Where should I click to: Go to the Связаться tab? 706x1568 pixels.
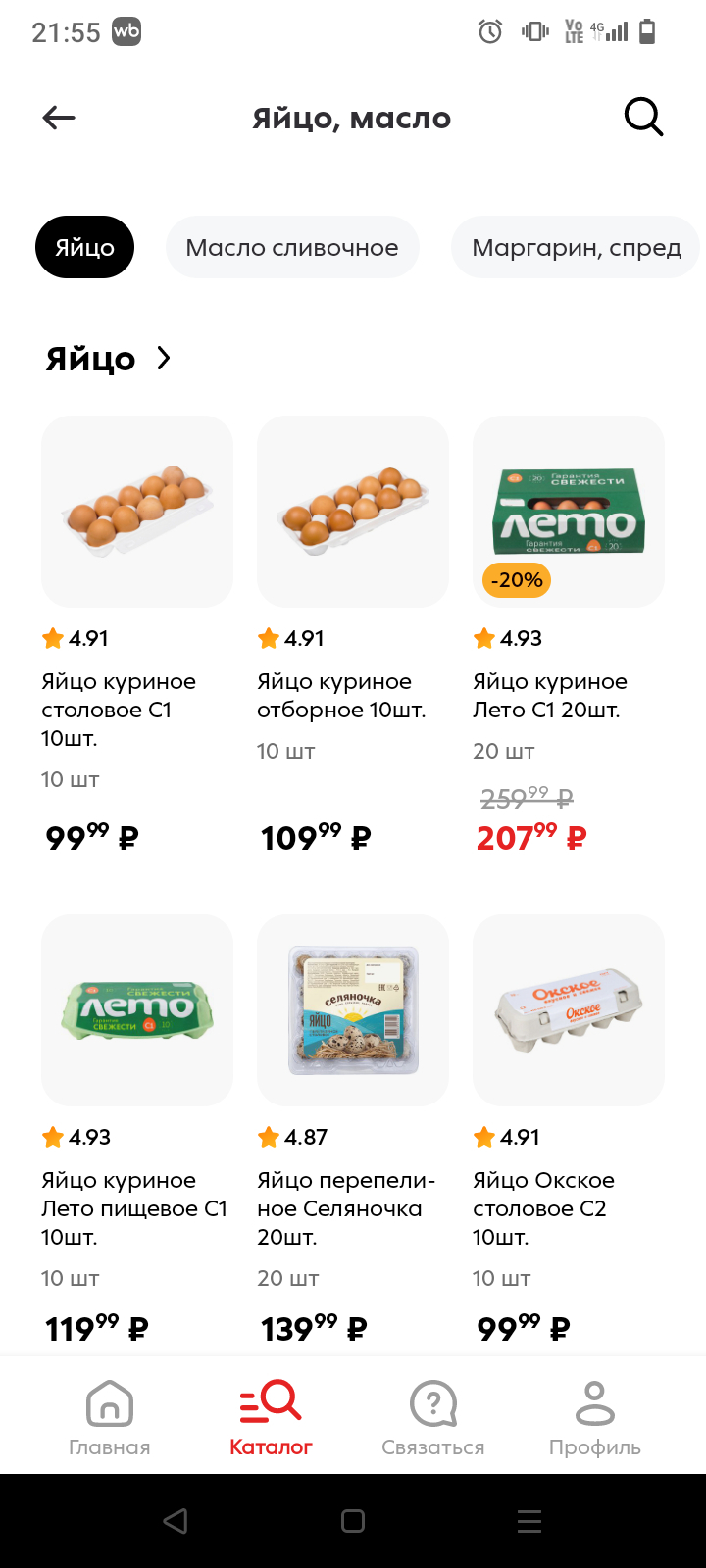click(x=433, y=1417)
